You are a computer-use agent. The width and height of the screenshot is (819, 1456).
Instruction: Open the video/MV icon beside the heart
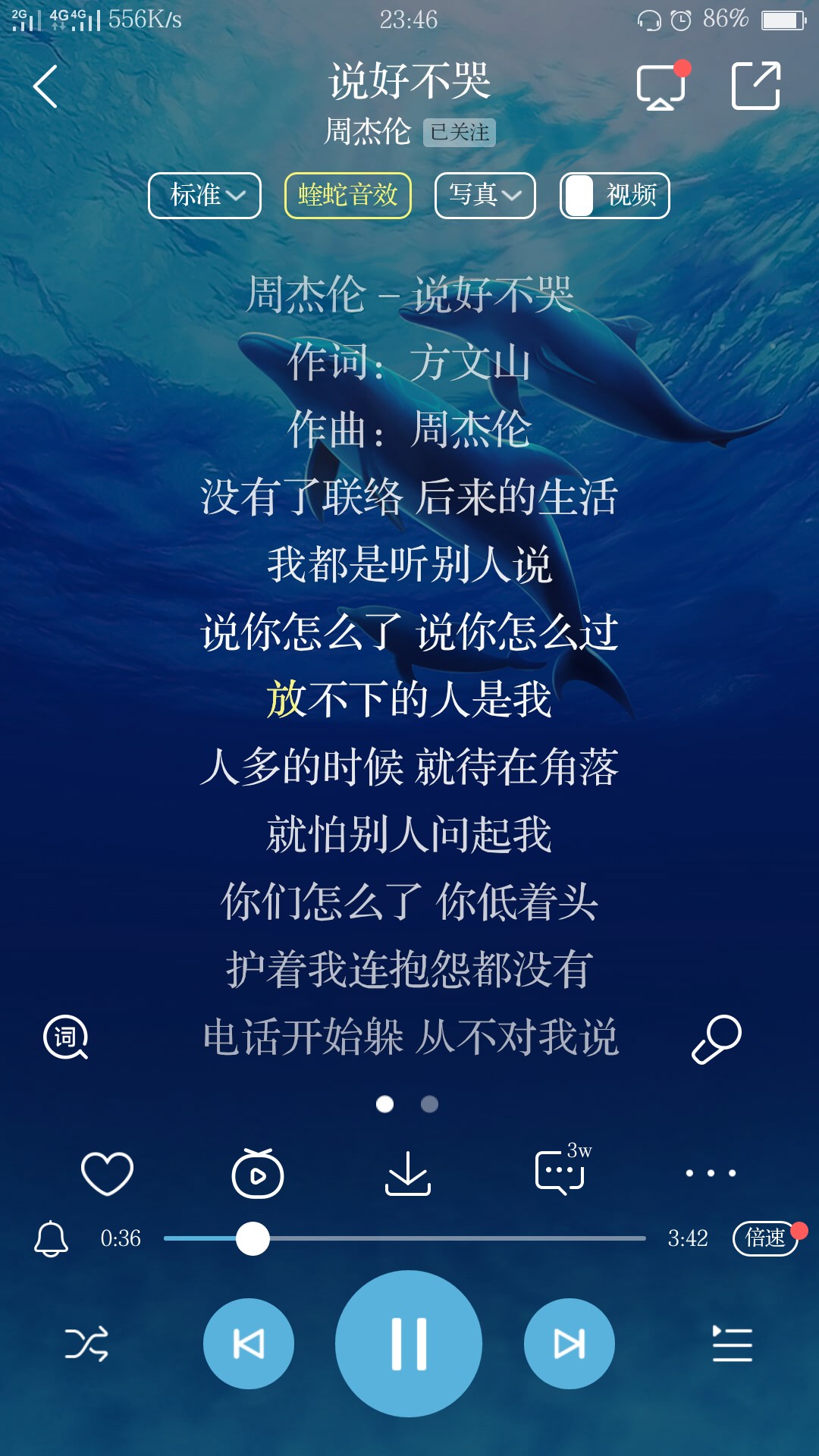258,1173
